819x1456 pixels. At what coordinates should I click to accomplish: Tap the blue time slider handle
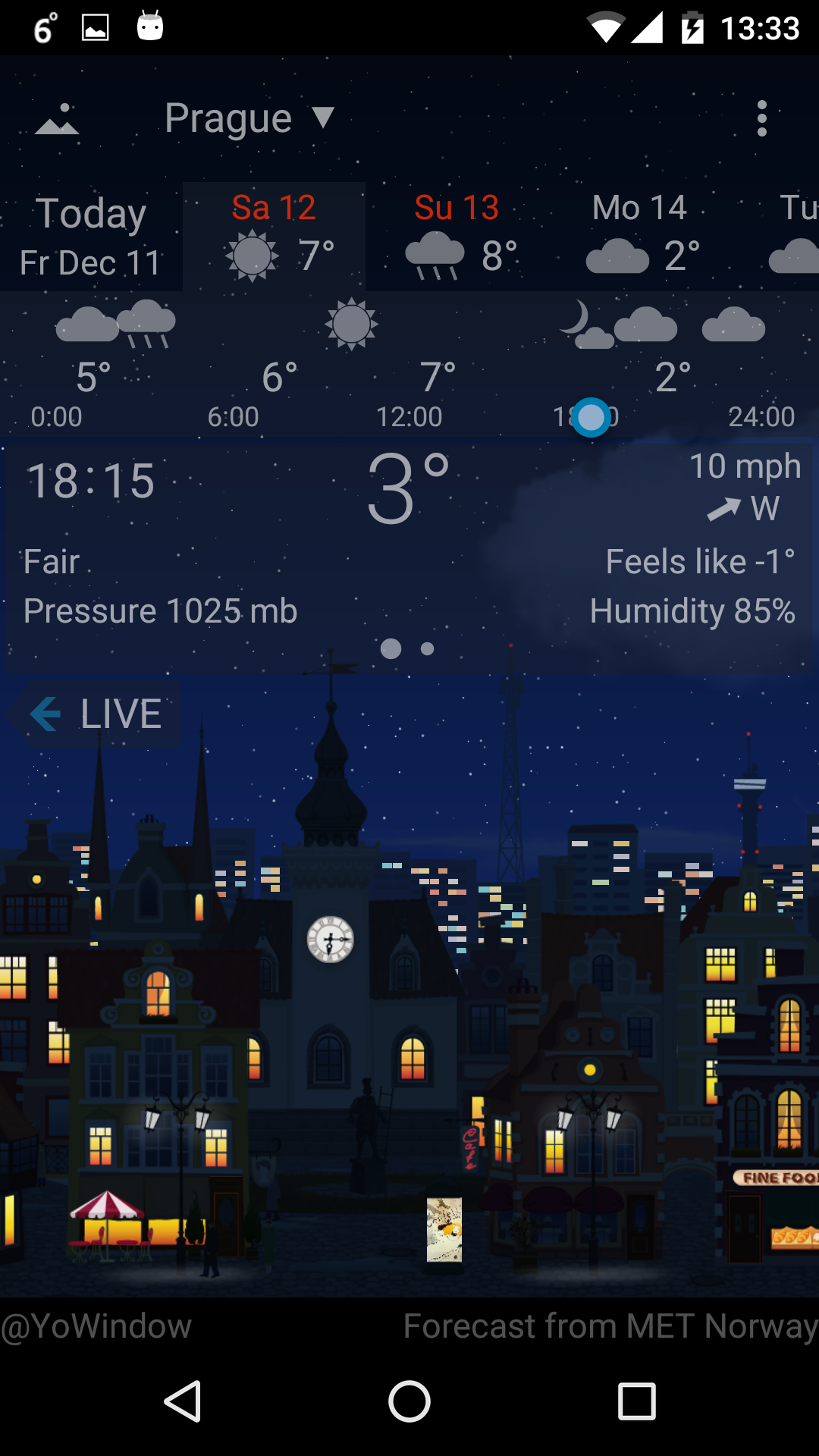tap(591, 417)
